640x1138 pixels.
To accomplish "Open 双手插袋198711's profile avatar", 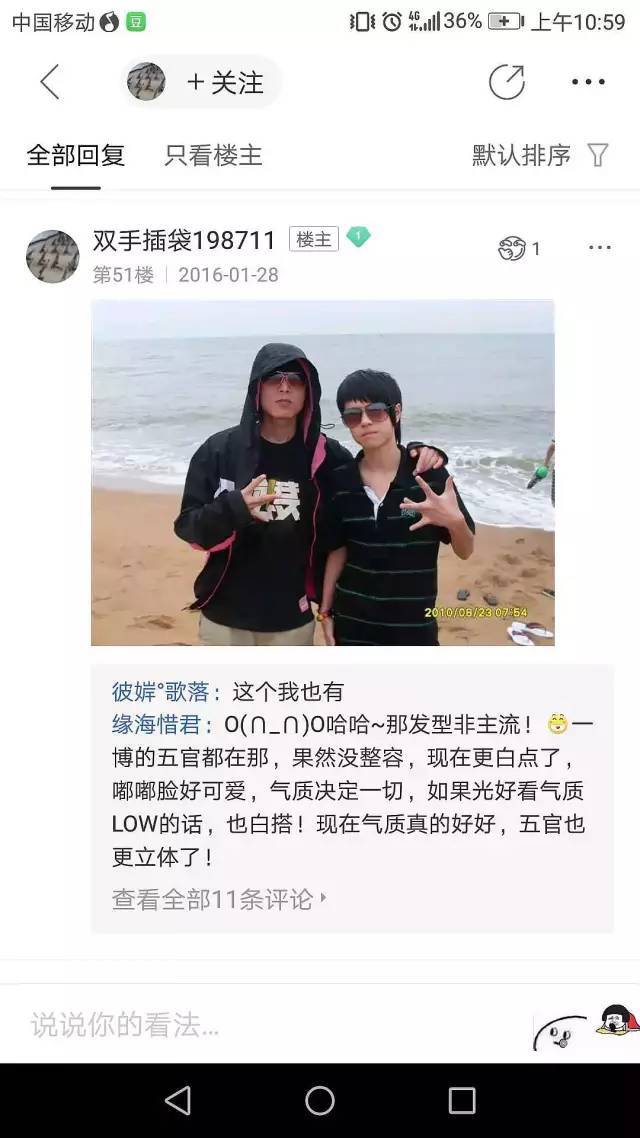I will coord(52,256).
